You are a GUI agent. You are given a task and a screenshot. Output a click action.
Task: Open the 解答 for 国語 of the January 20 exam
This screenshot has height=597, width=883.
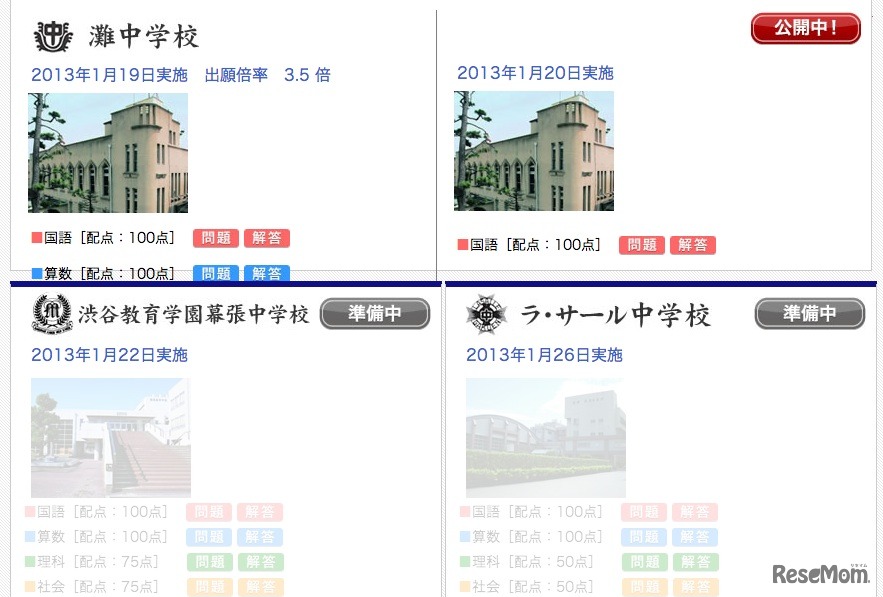coord(693,244)
